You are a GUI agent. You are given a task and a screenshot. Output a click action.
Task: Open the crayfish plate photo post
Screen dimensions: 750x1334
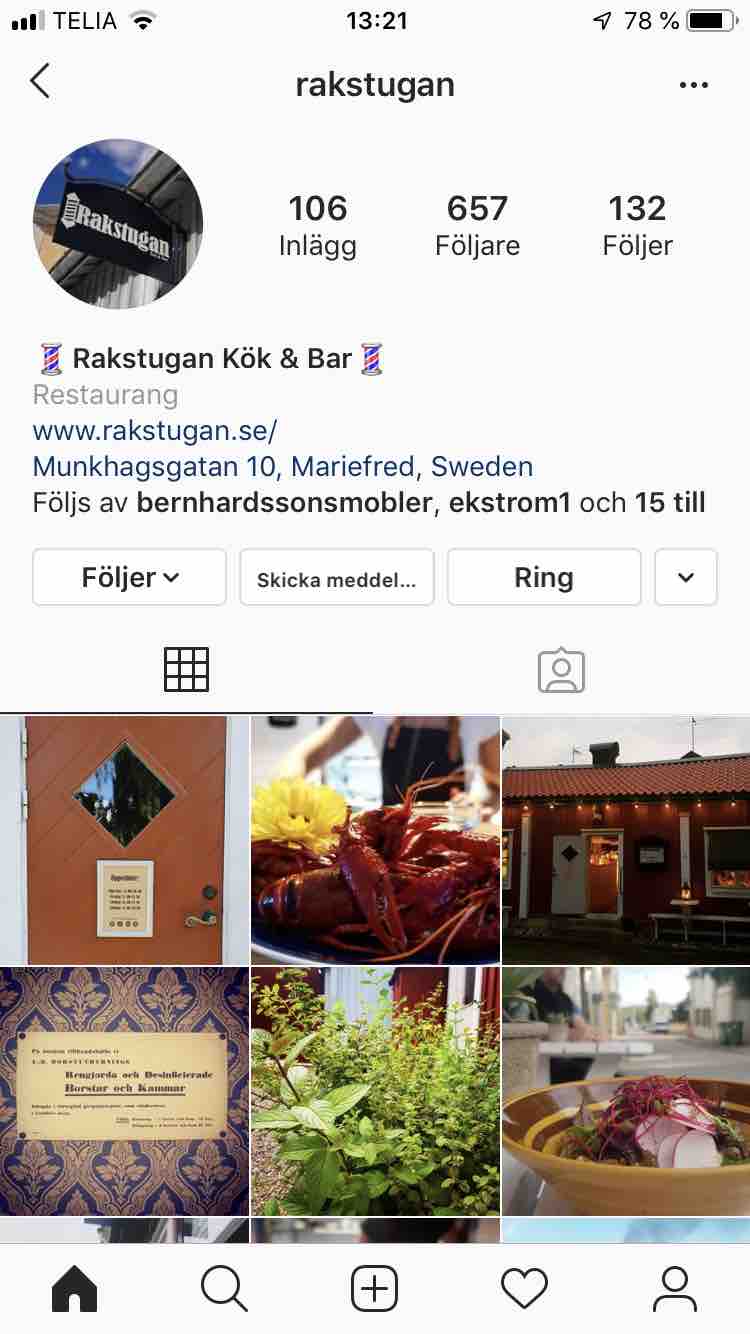tap(375, 839)
